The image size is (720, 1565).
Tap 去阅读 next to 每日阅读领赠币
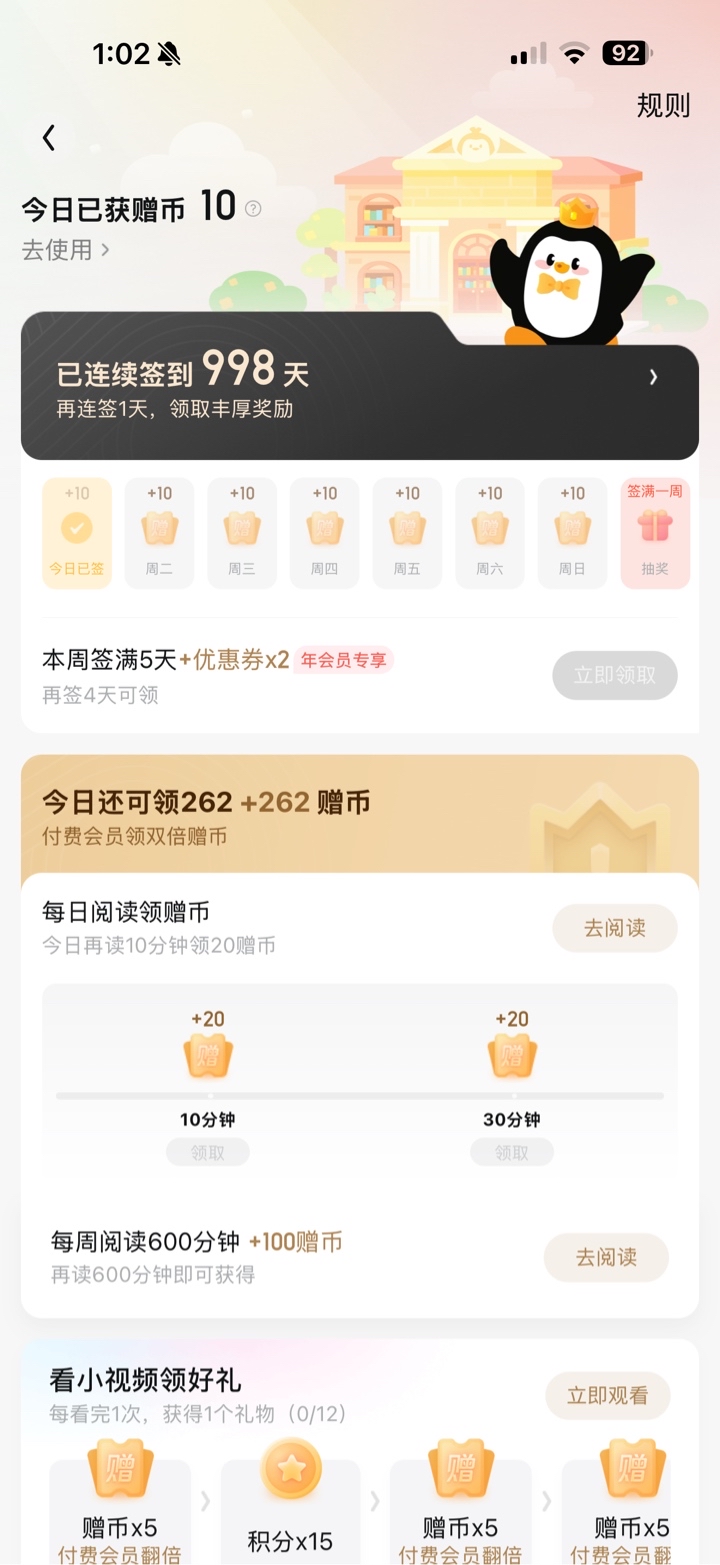(614, 928)
